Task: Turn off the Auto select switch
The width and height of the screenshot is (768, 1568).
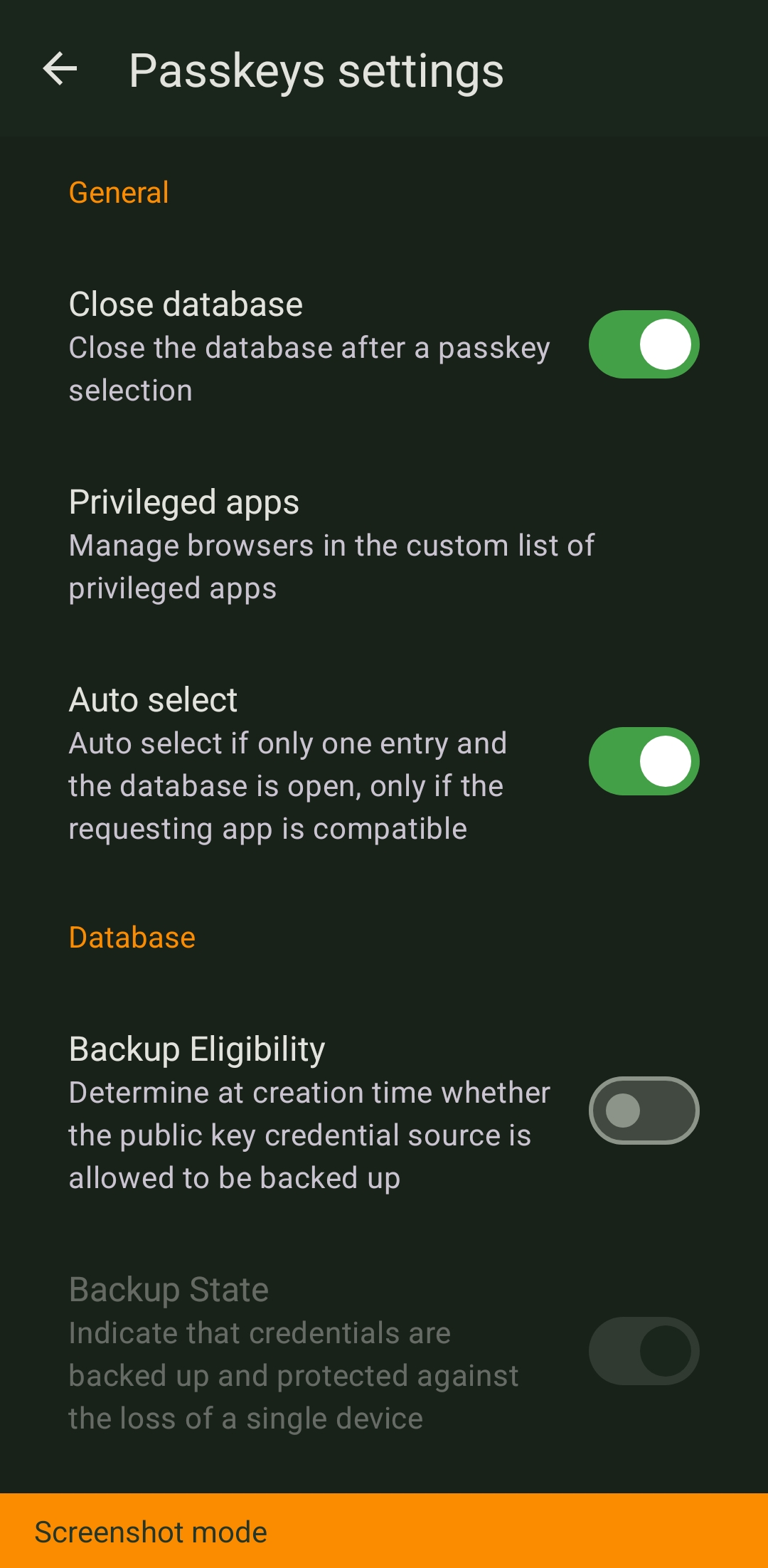Action: [x=644, y=761]
